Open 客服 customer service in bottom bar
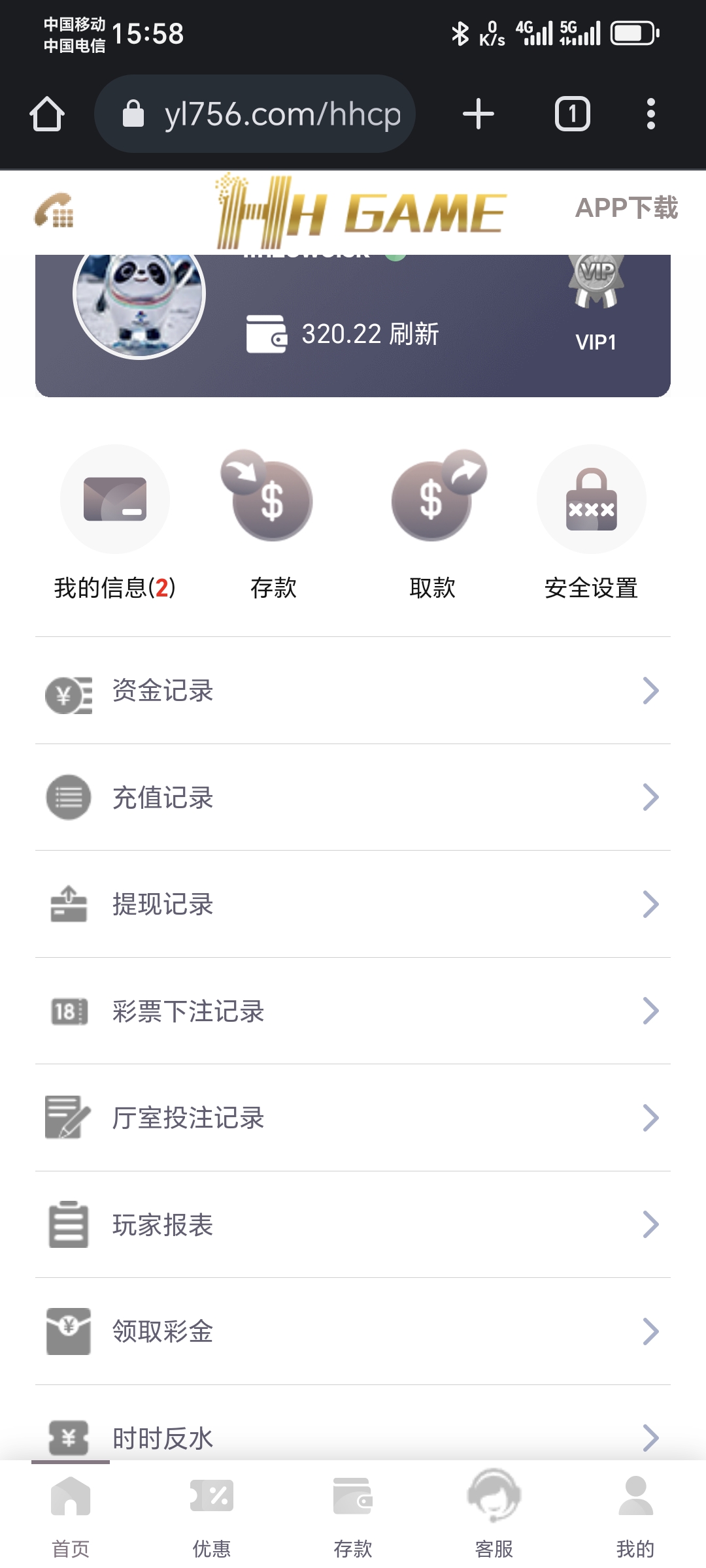 [x=495, y=1509]
